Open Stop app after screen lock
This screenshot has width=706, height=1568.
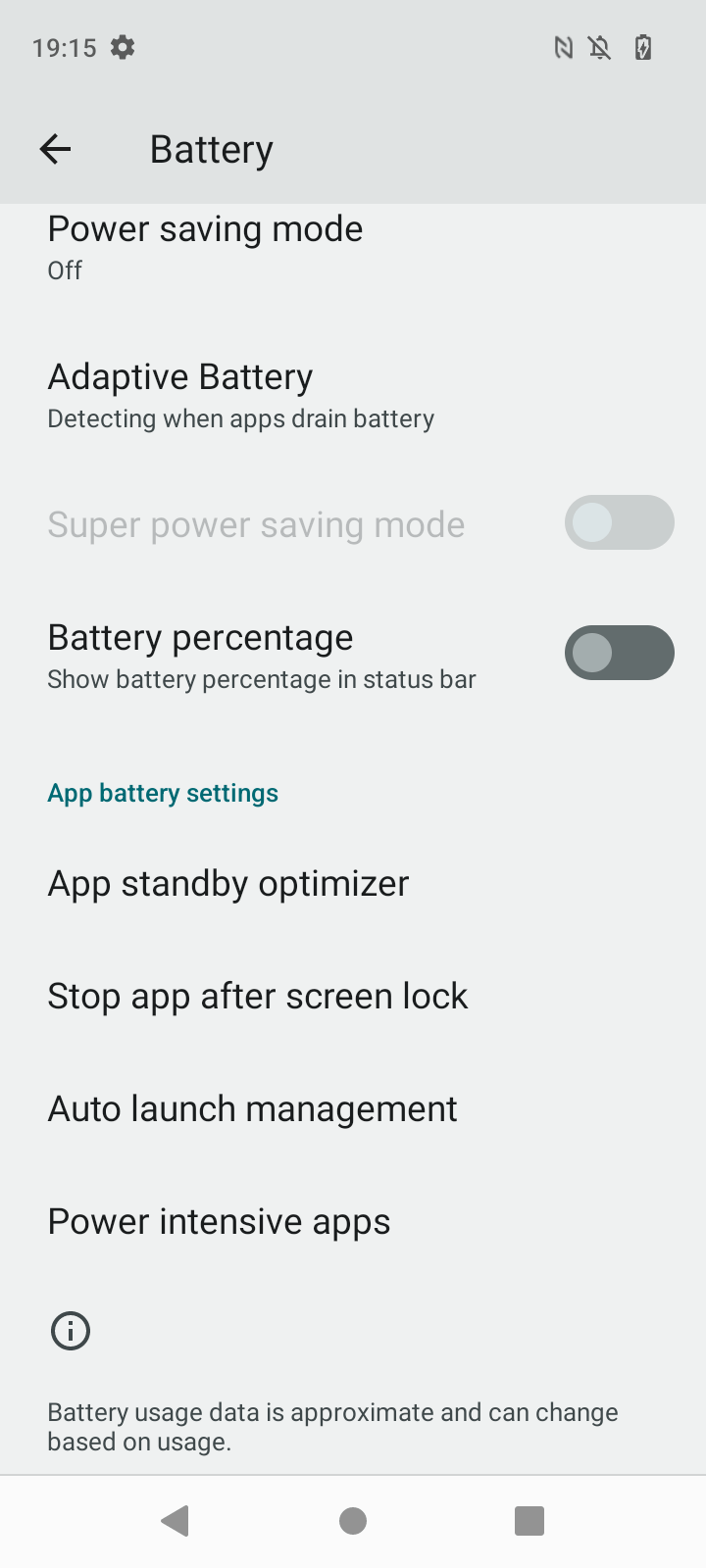coord(258,996)
